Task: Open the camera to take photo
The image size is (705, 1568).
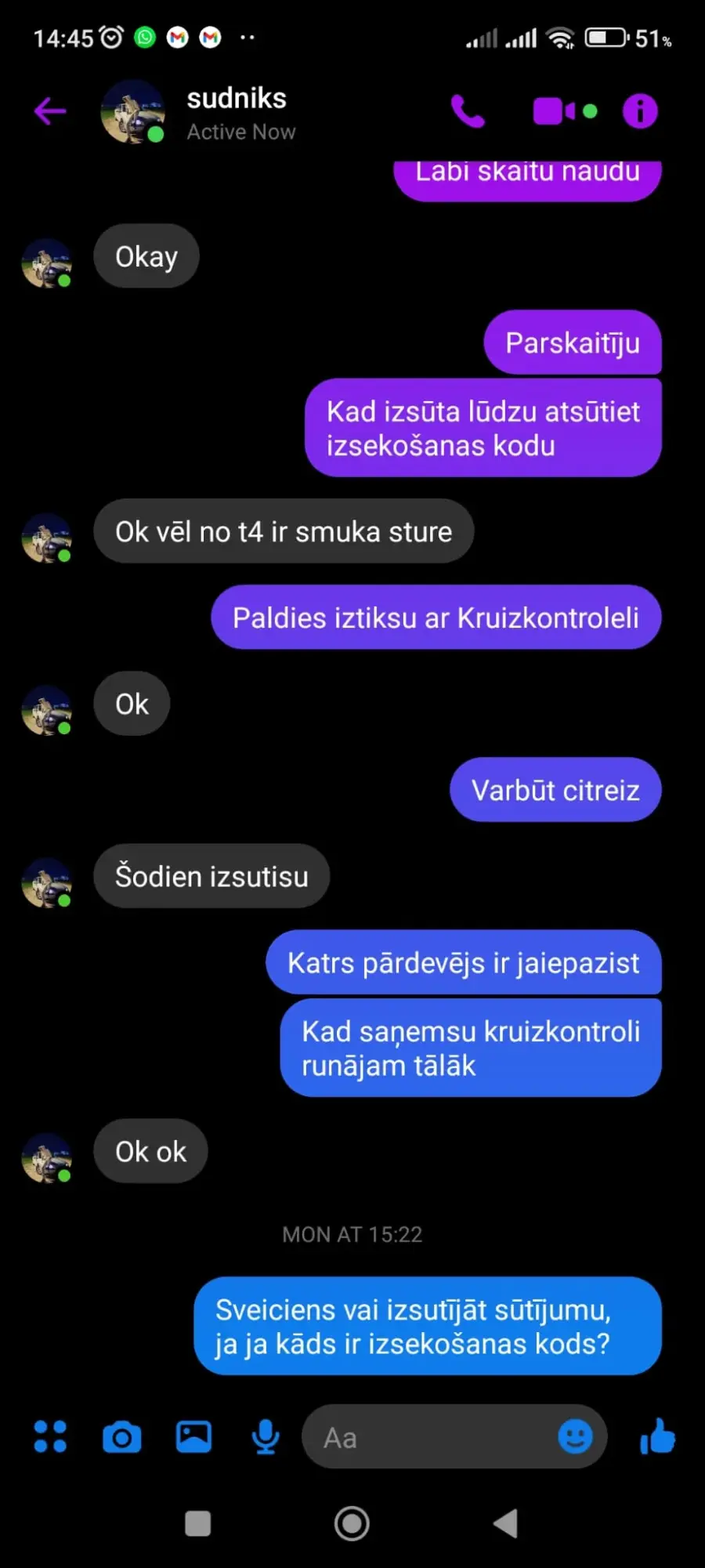Action: (122, 1437)
